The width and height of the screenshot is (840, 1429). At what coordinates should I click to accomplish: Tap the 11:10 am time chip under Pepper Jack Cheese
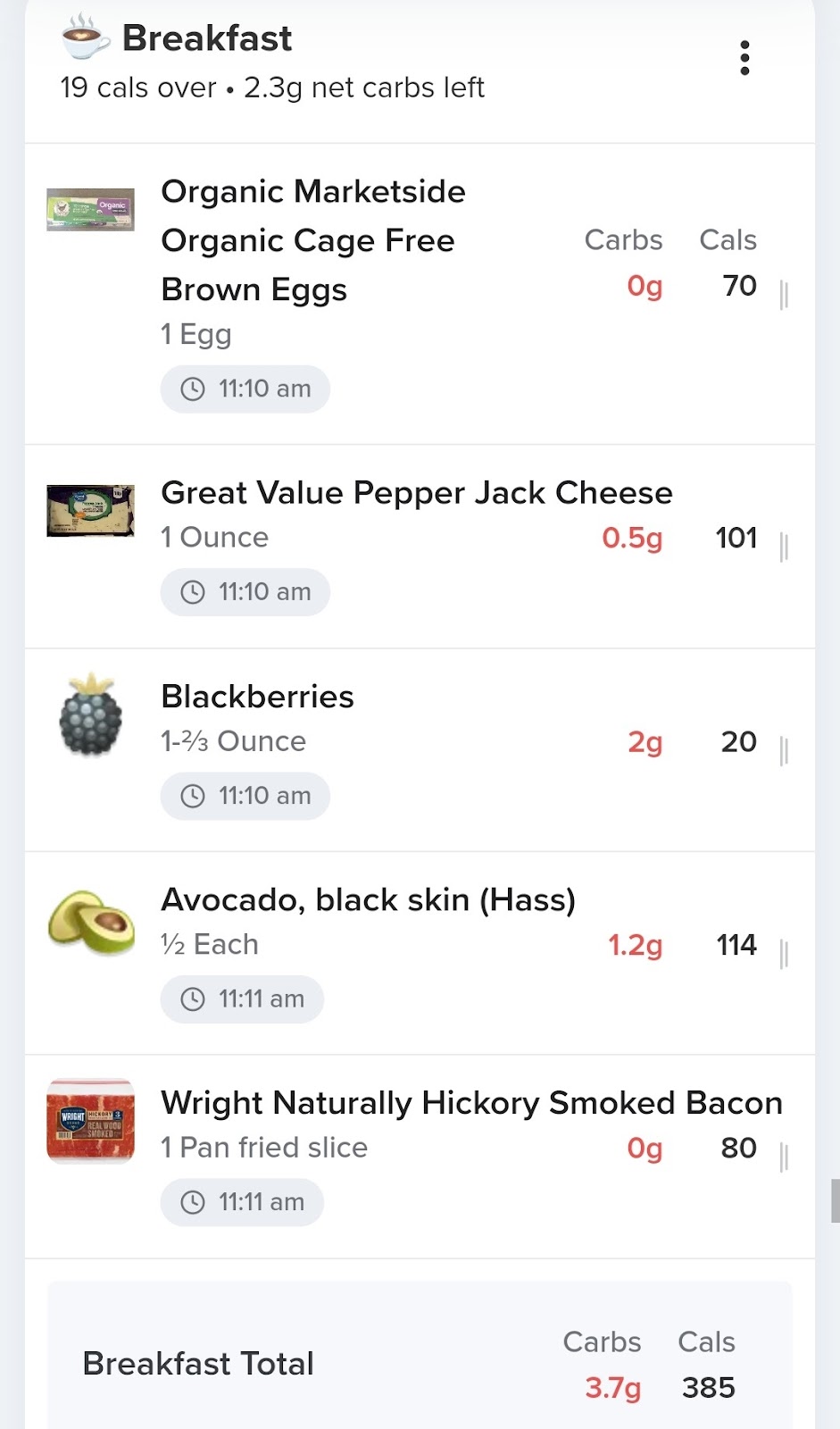245,592
